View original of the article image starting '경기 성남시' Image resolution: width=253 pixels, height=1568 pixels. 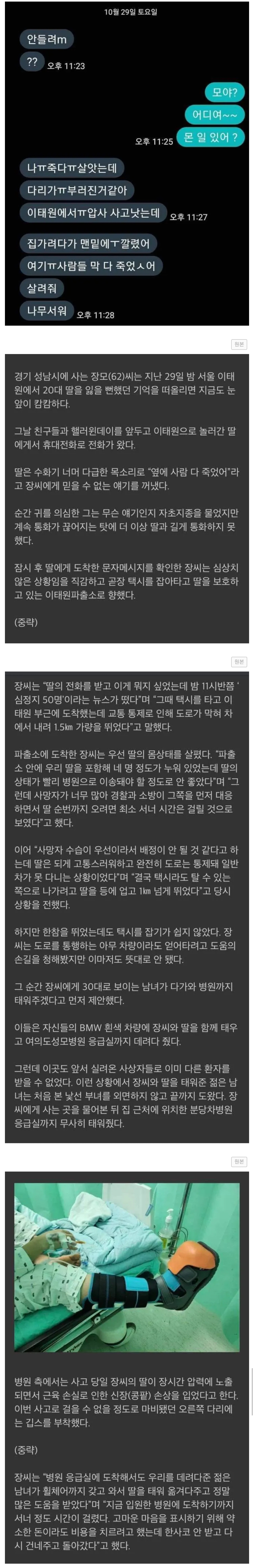tap(238, 344)
